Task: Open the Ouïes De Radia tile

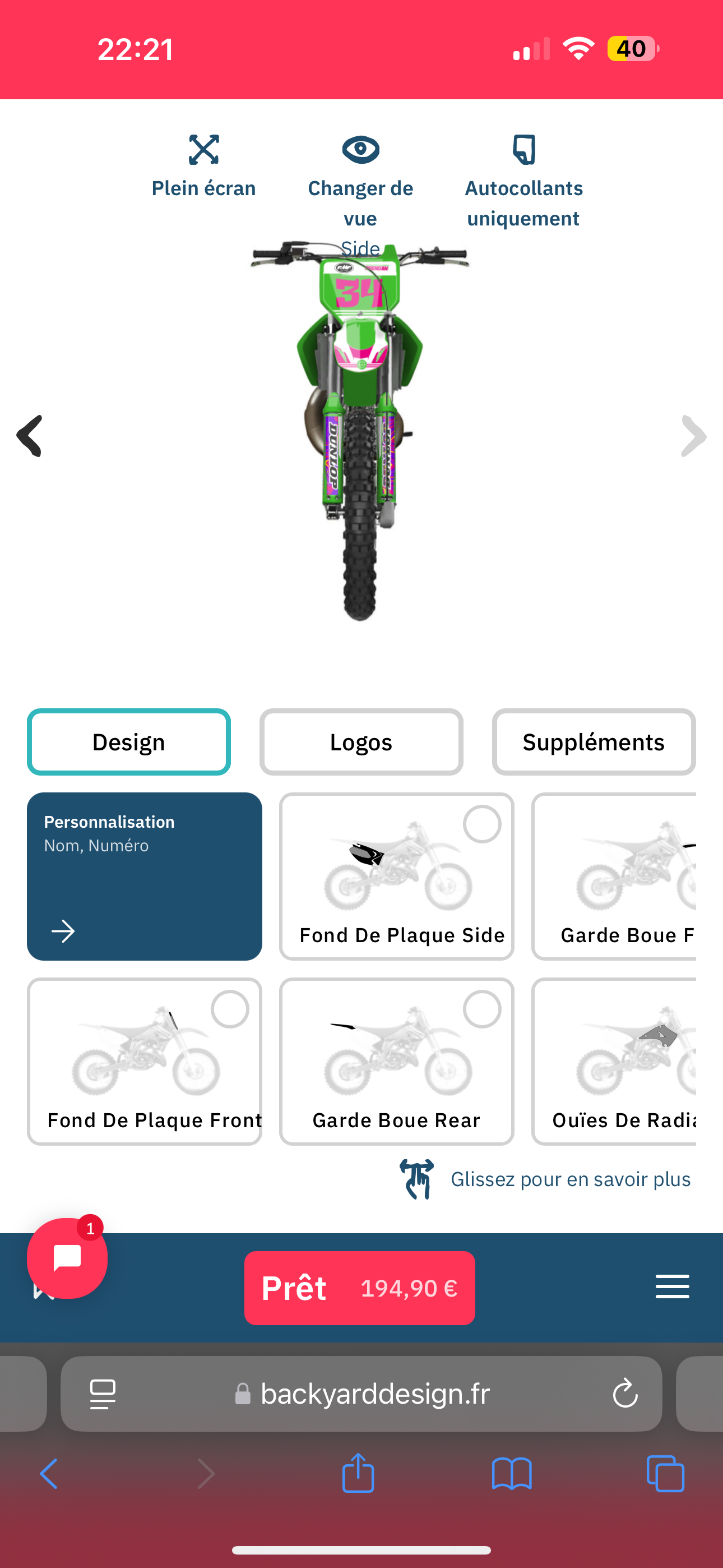Action: pyautogui.click(x=615, y=1061)
